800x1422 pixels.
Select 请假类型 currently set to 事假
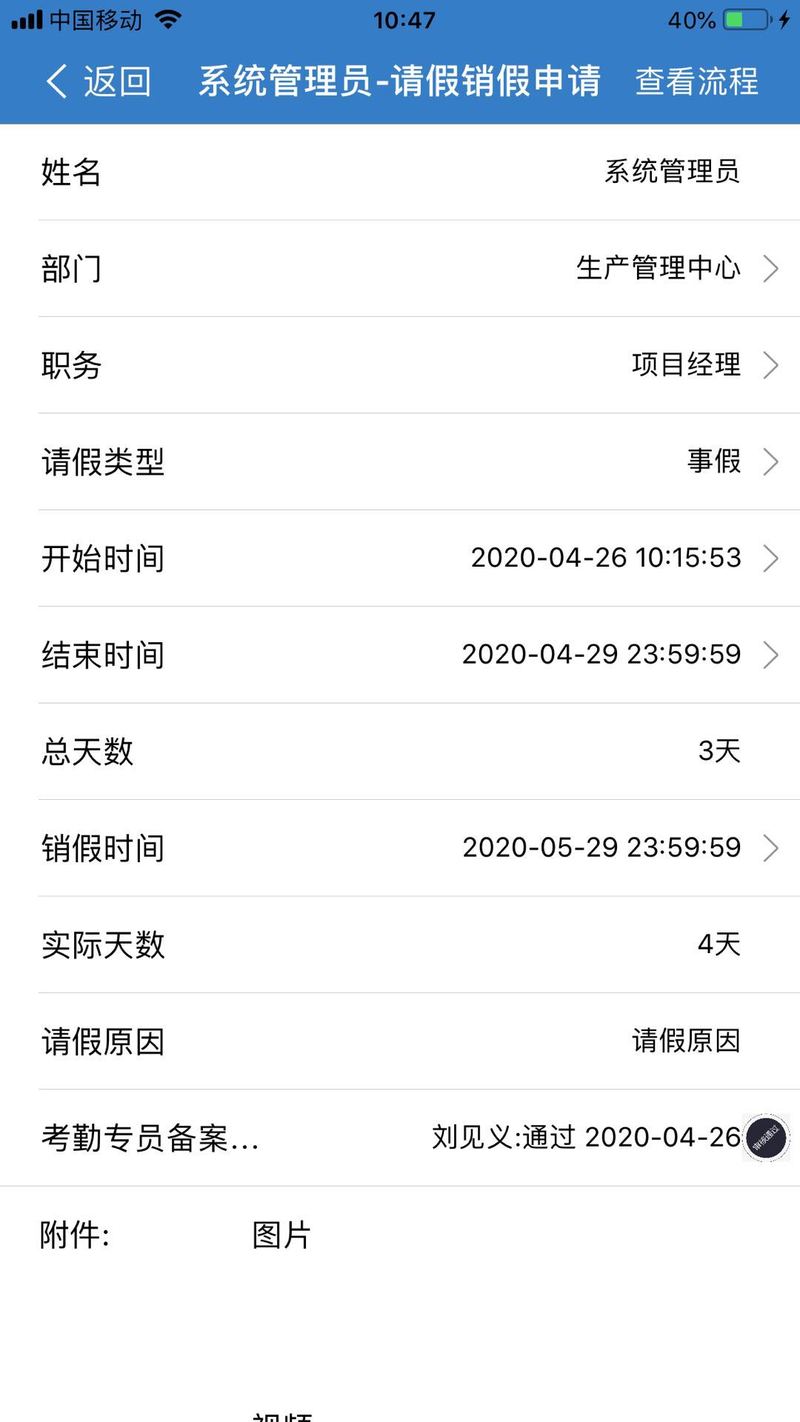click(714, 461)
